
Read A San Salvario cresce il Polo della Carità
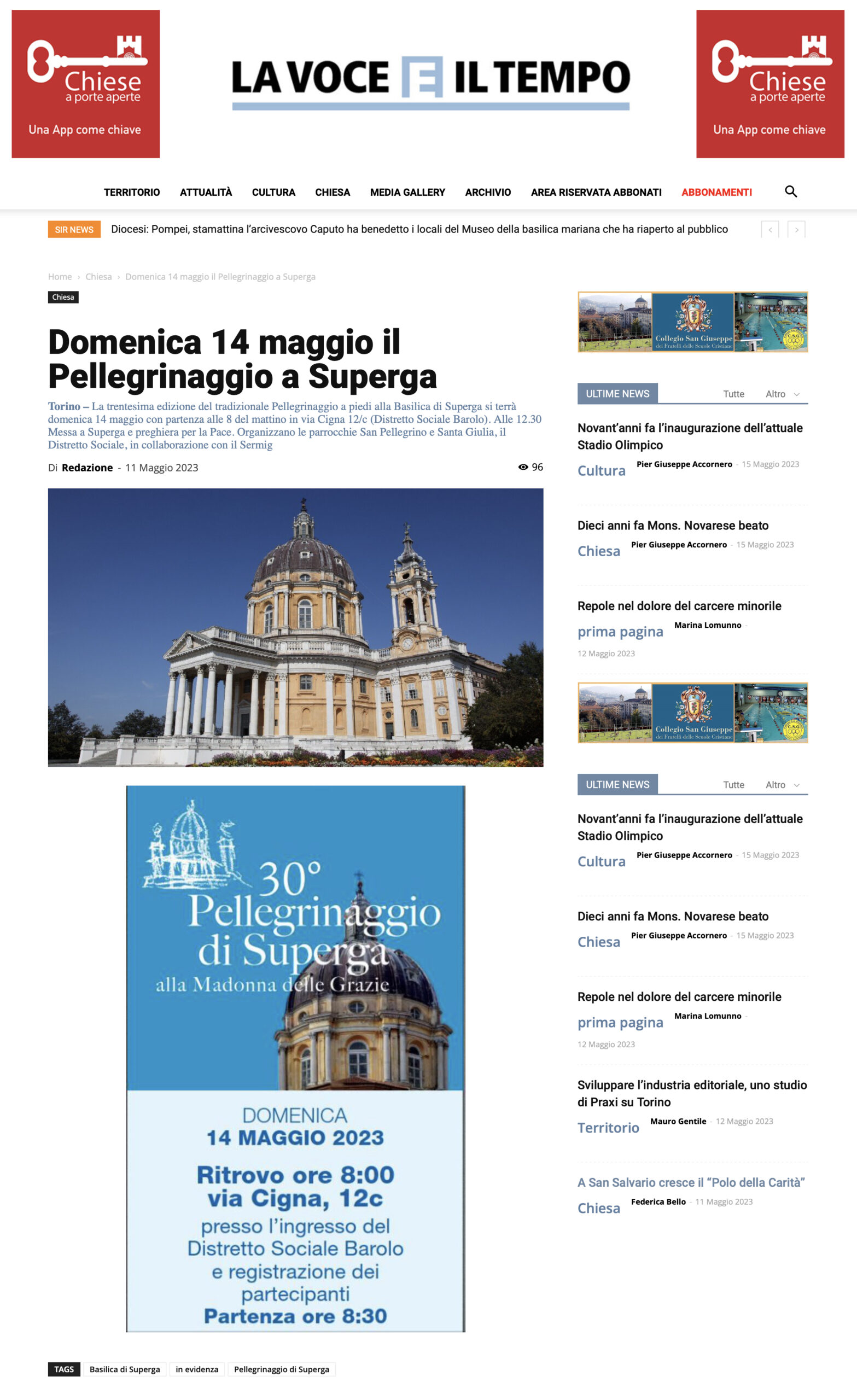(691, 1182)
